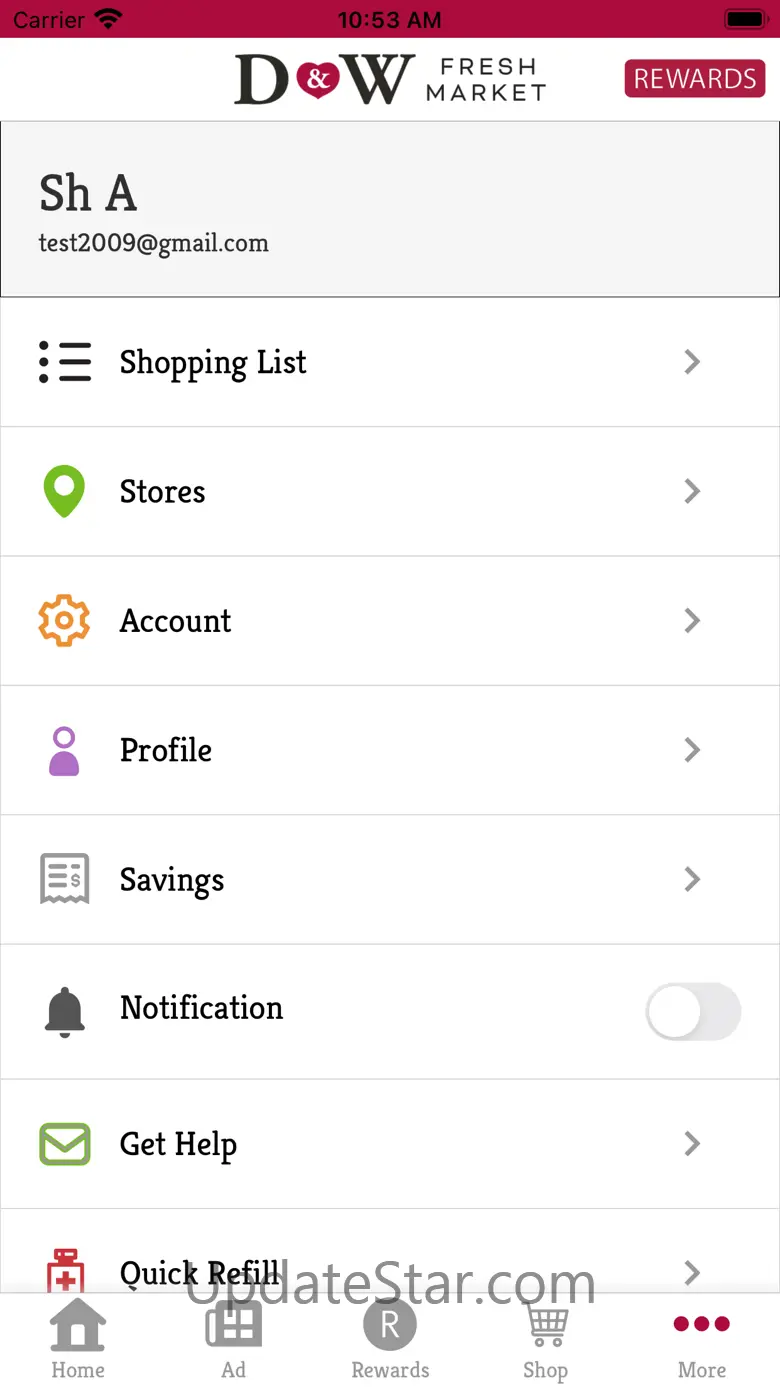Switch to the Ad tab
This screenshot has height=1387, width=780.
233,1340
